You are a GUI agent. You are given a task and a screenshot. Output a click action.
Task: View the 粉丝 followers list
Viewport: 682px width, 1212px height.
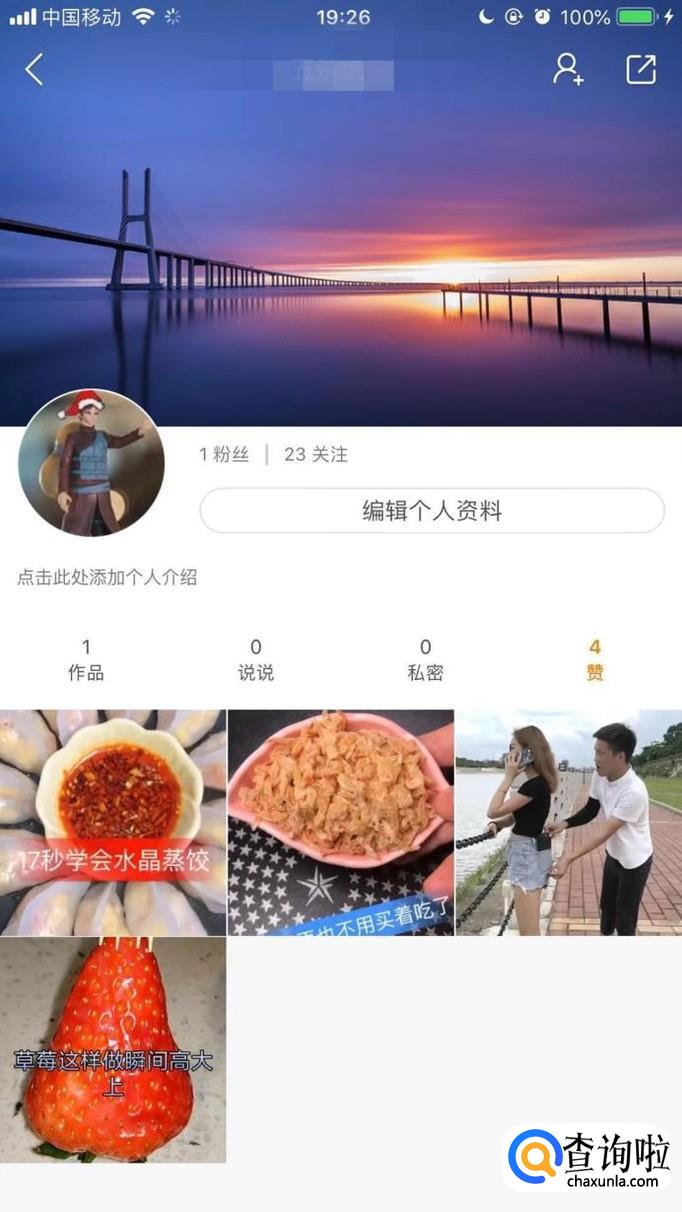point(224,454)
